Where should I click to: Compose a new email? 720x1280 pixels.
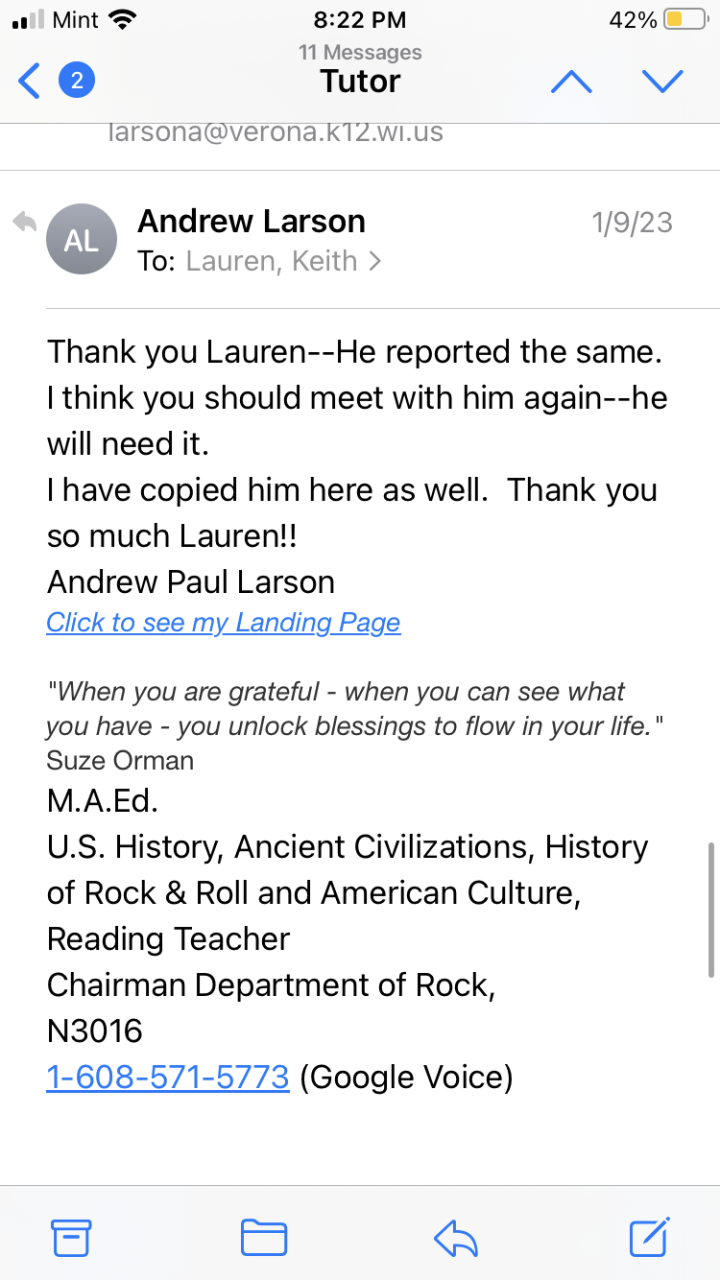pyautogui.click(x=649, y=1237)
